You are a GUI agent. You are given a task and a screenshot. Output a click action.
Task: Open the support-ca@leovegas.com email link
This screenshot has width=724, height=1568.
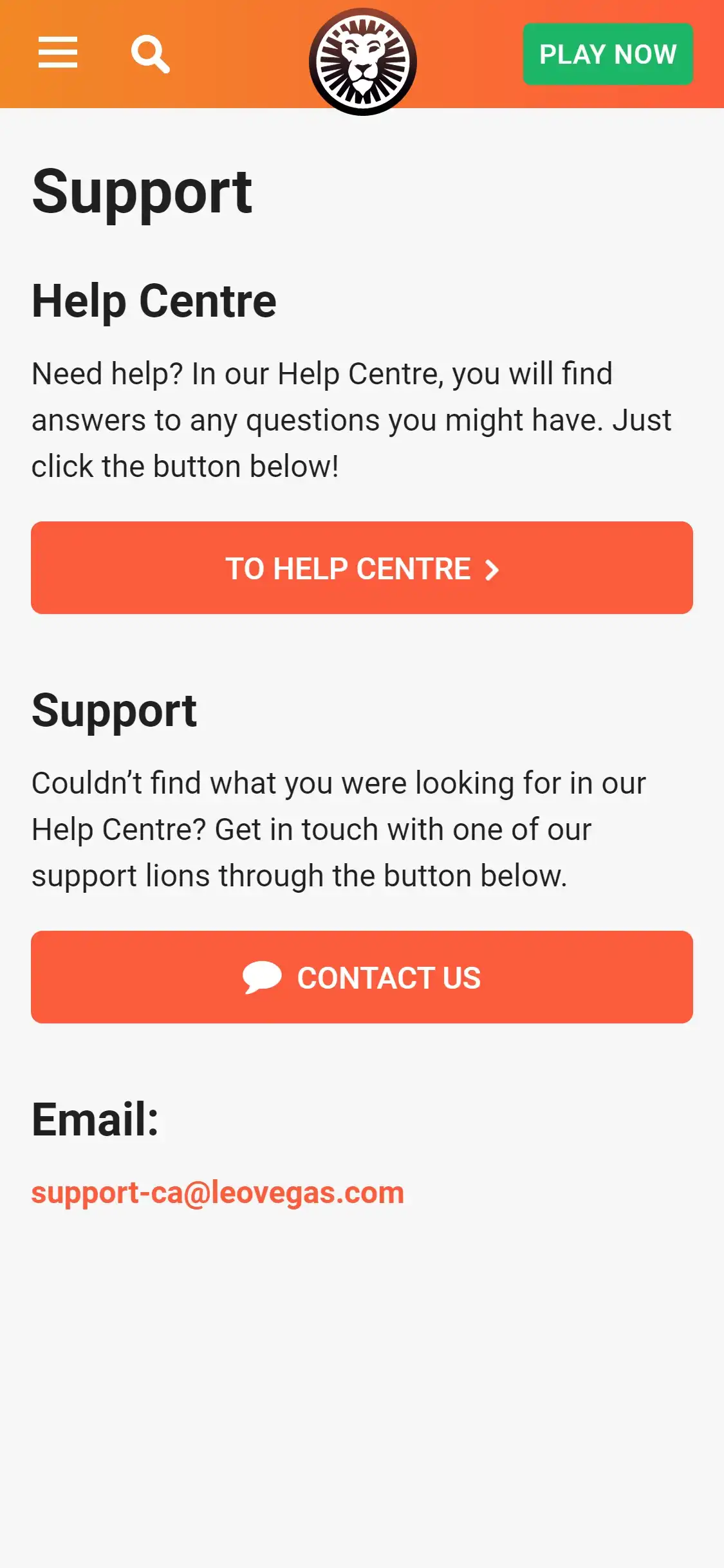click(218, 1193)
